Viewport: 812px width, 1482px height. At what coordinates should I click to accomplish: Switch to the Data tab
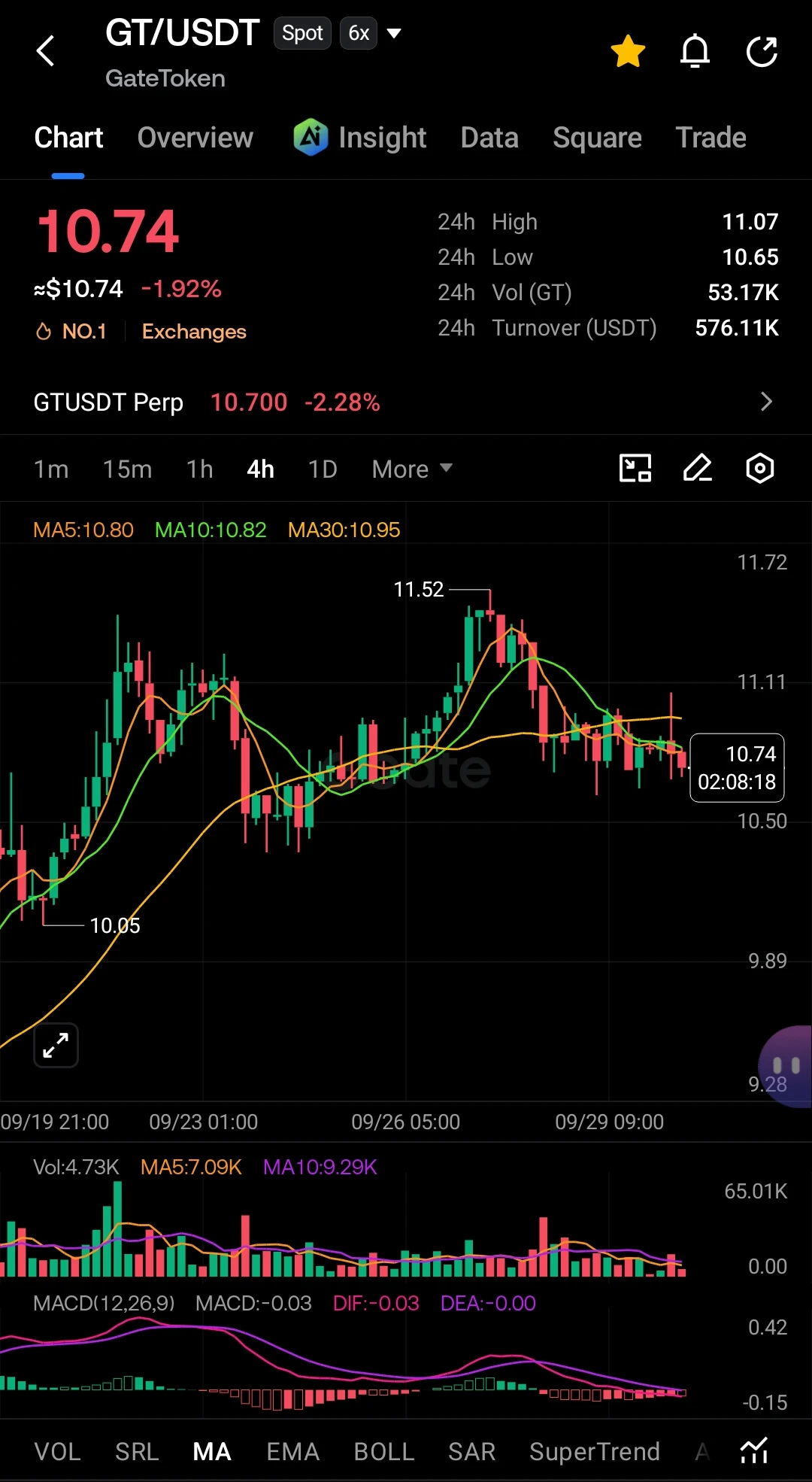coord(489,138)
